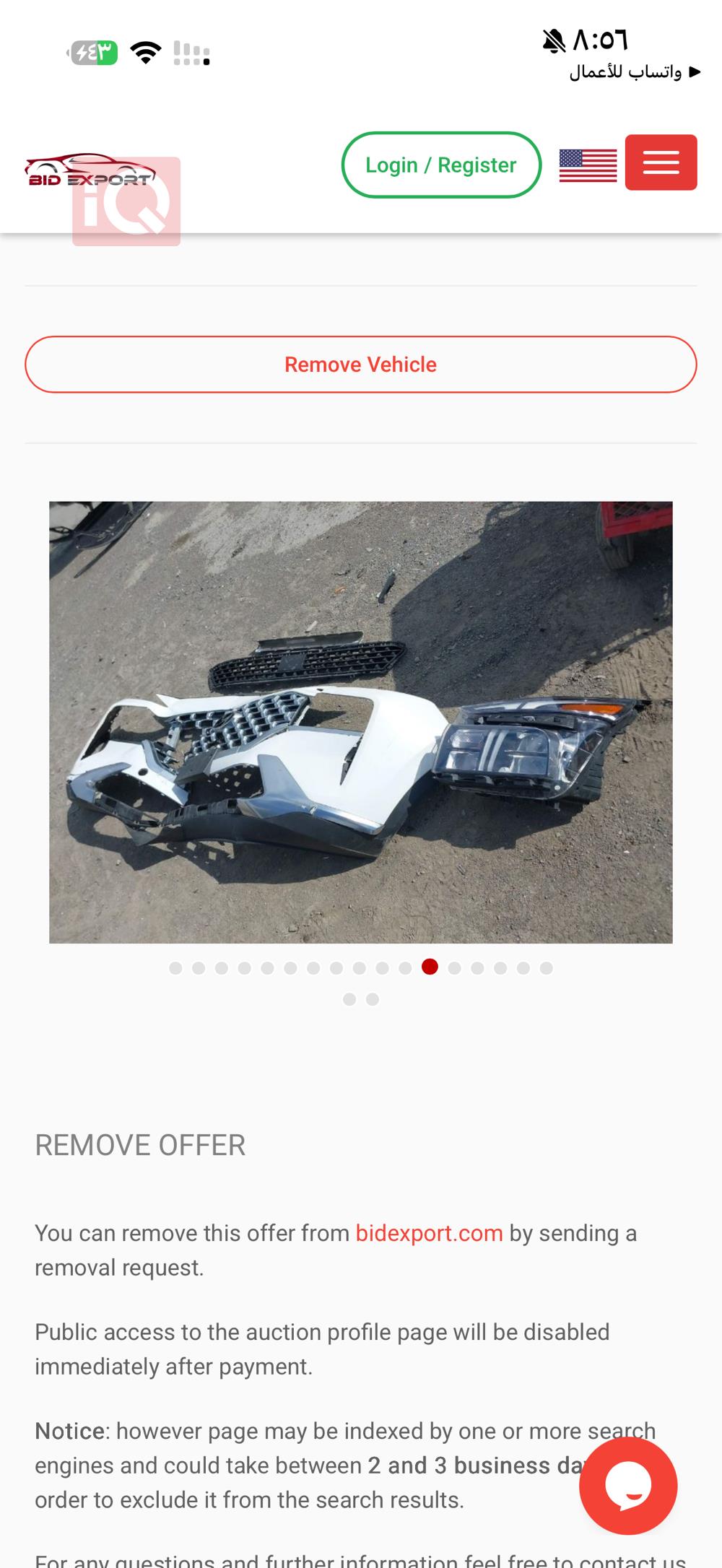Image resolution: width=722 pixels, height=1568 pixels.
Task: Open the live chat bubble
Action: (x=628, y=1486)
